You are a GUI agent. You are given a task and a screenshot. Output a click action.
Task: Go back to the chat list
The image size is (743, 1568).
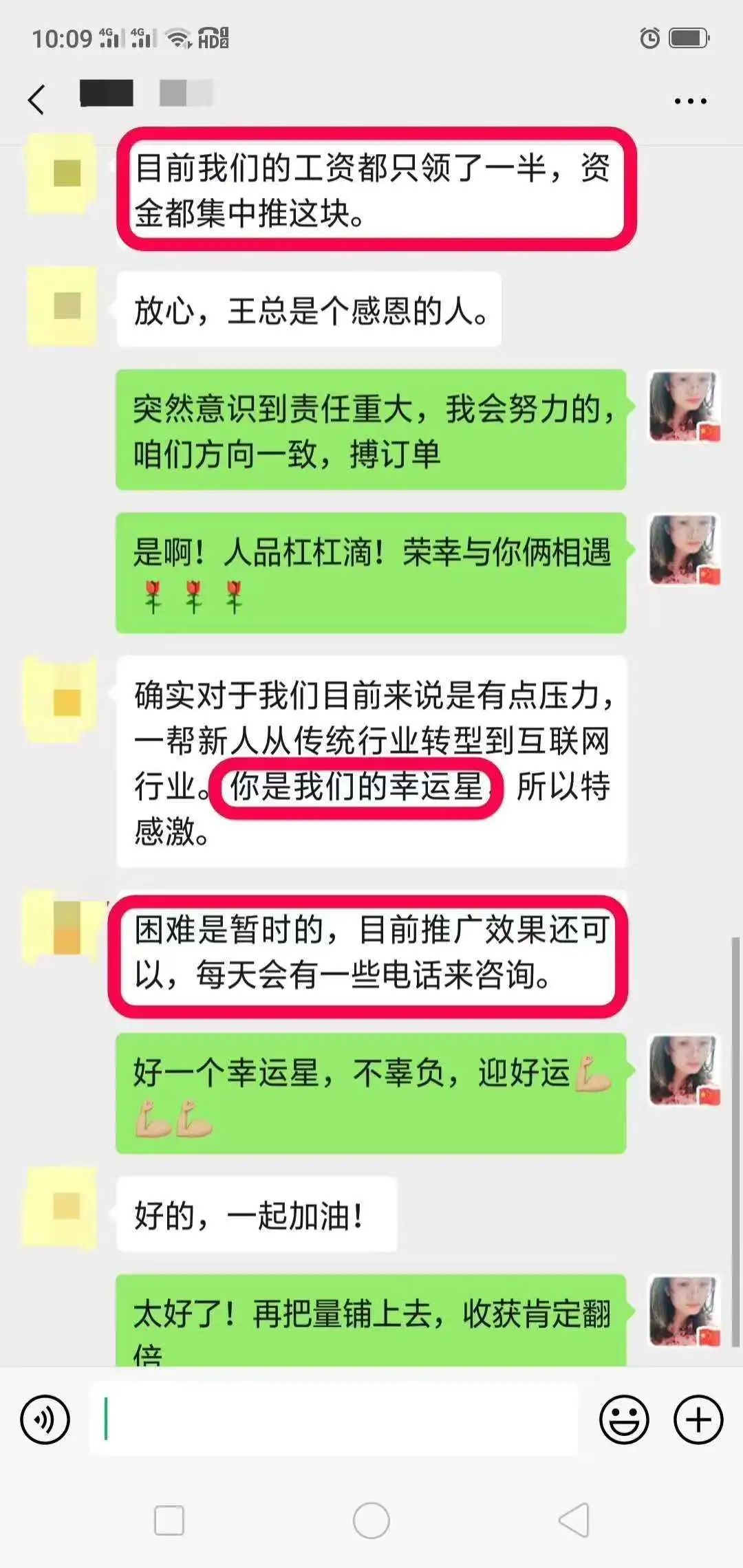pyautogui.click(x=37, y=100)
